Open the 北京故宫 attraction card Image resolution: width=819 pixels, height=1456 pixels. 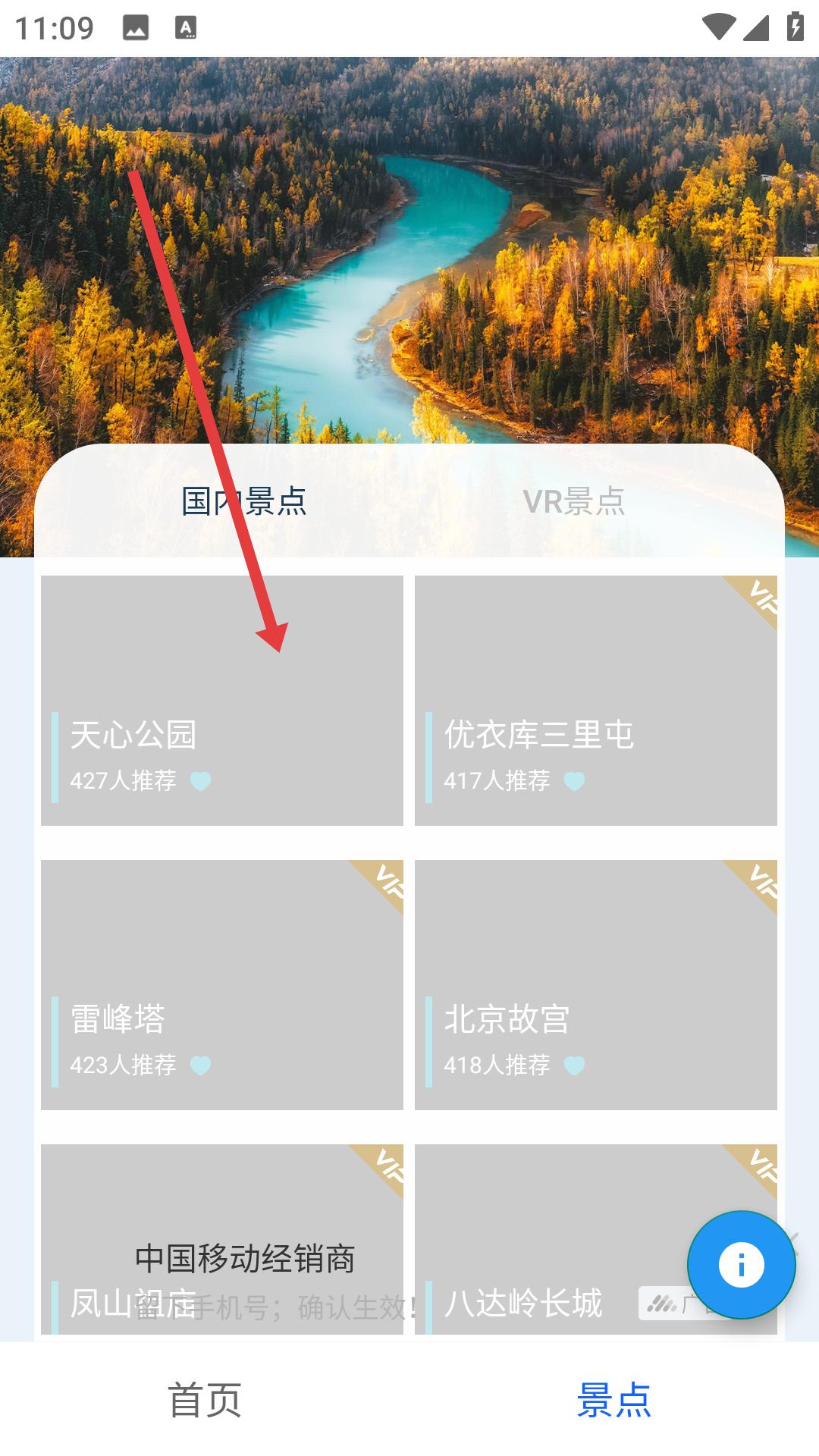(x=595, y=984)
